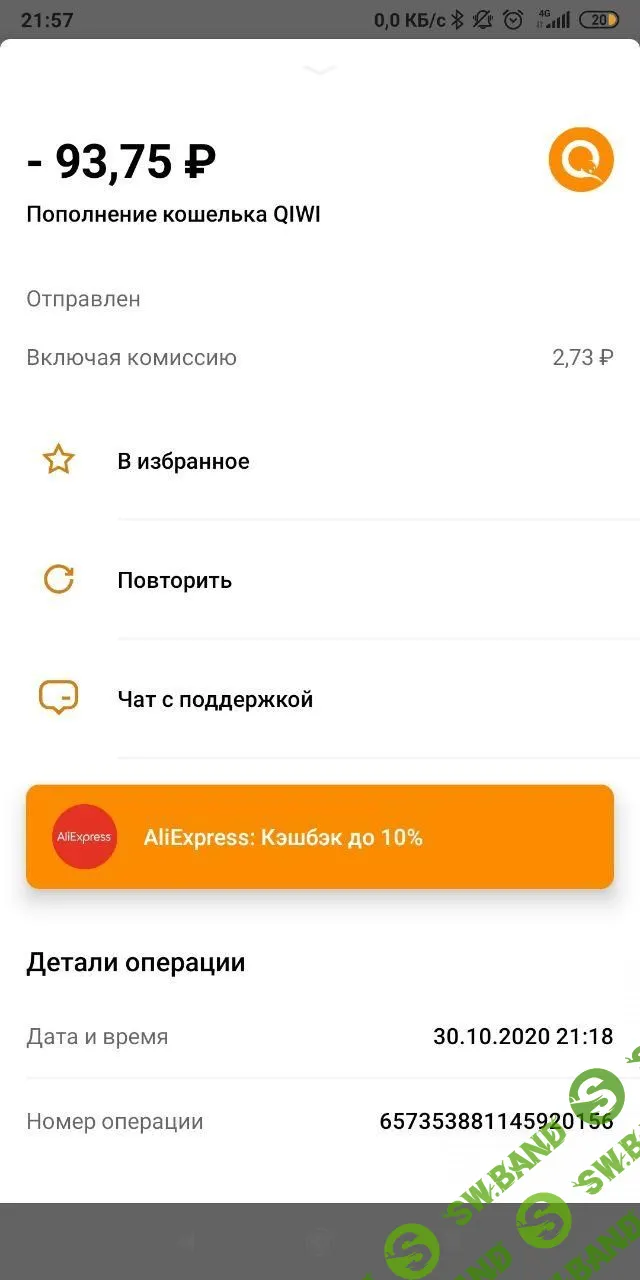The image size is (640, 1280).
Task: Open Чат с поддержкой support chat
Action: click(x=215, y=699)
